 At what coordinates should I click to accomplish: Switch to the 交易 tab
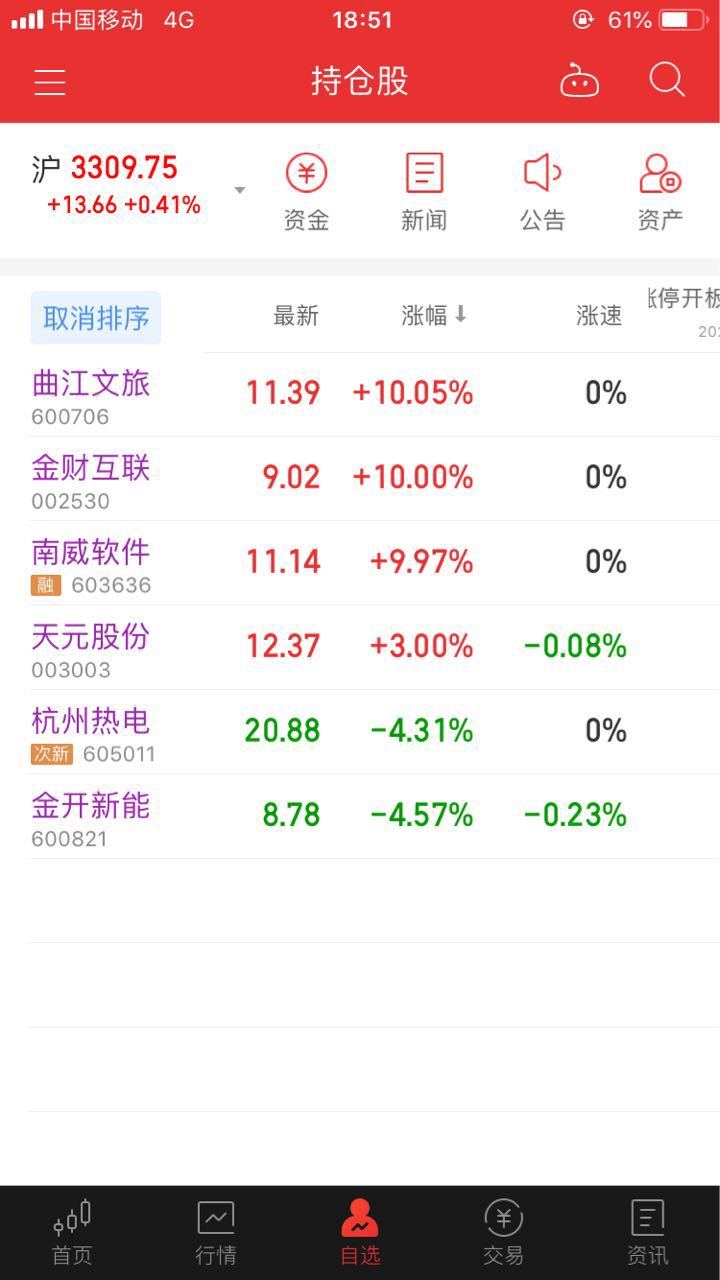(503, 1233)
